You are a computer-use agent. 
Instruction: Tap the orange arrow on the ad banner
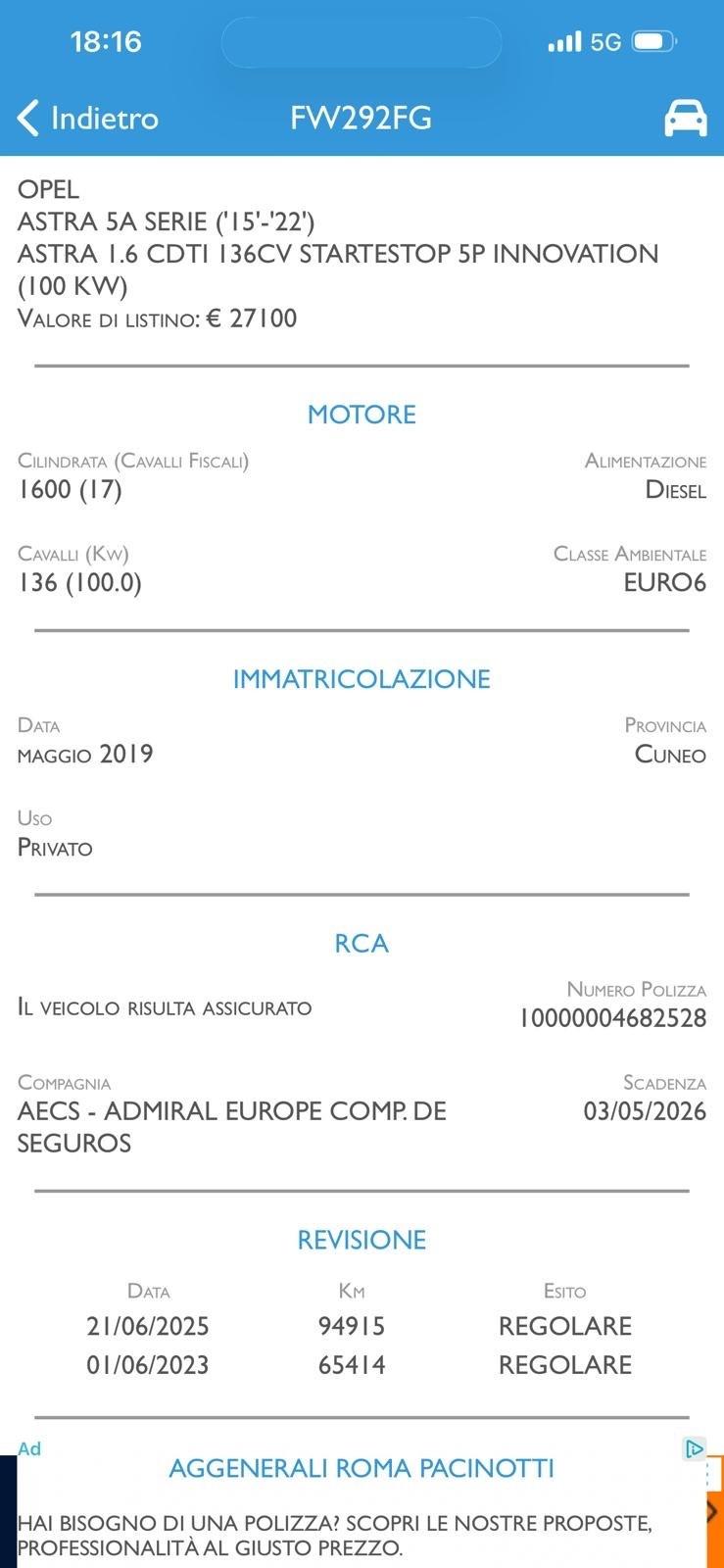713,1511
